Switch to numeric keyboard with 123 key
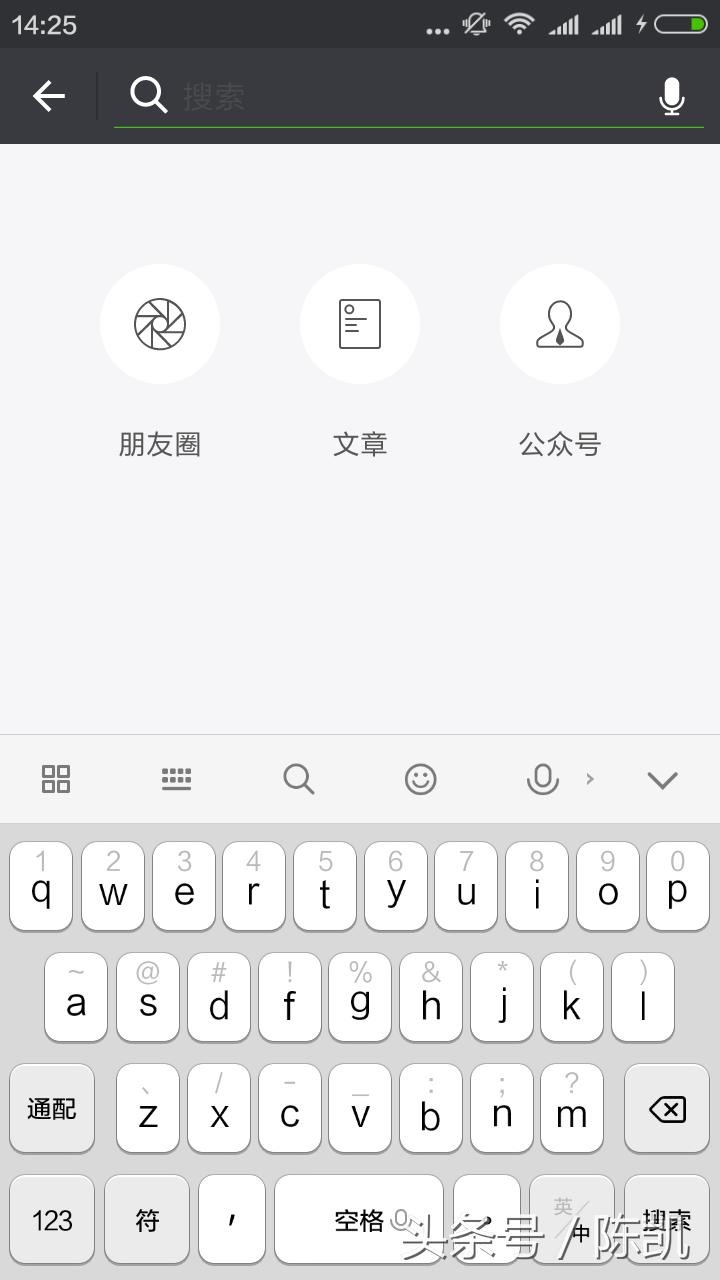The width and height of the screenshot is (720, 1280). coord(51,1220)
